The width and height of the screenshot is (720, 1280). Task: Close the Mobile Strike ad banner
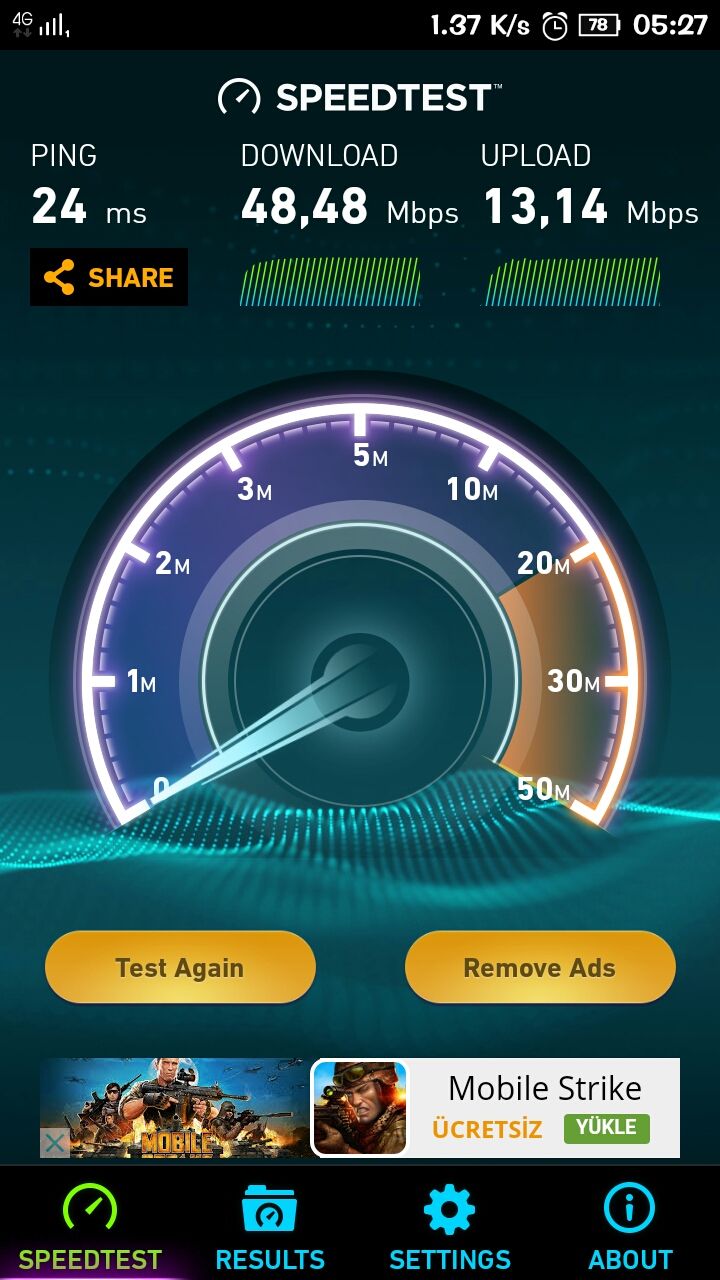tap(55, 1143)
